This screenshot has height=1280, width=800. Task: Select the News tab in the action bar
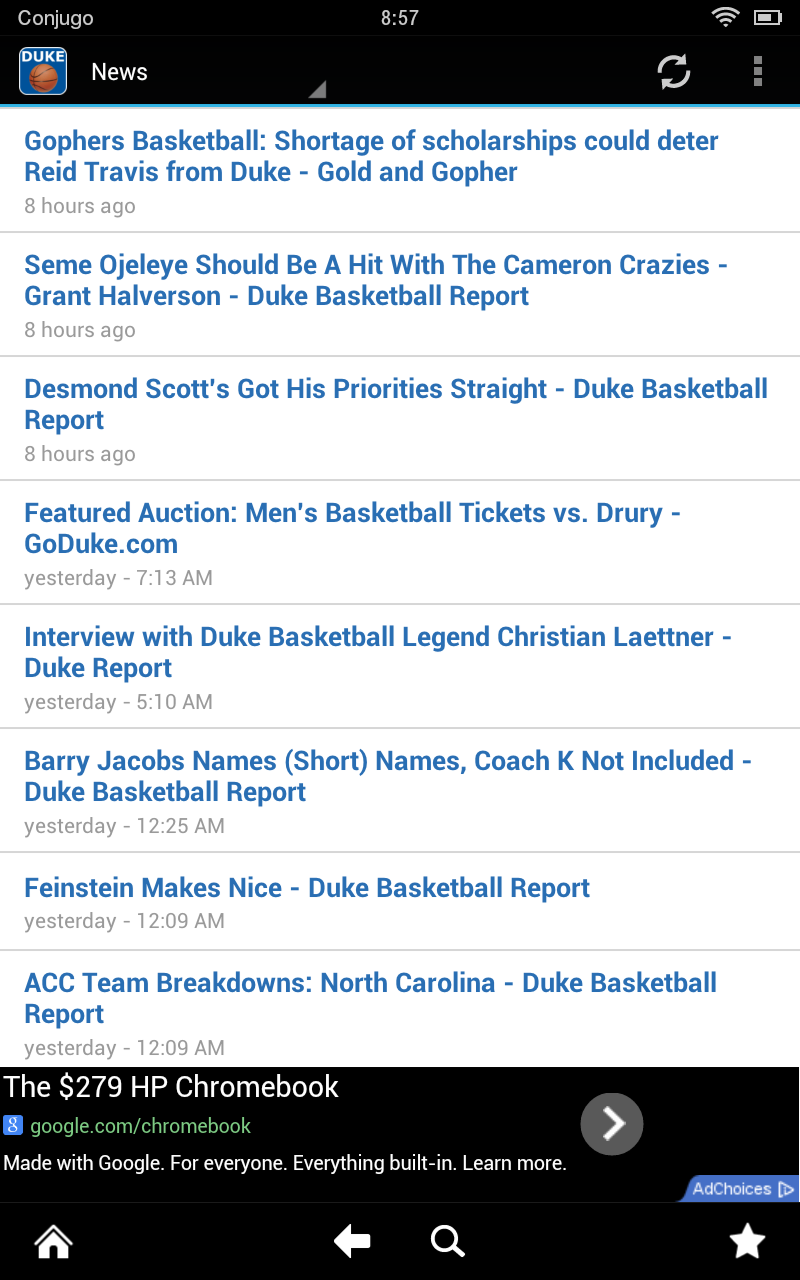(x=119, y=72)
